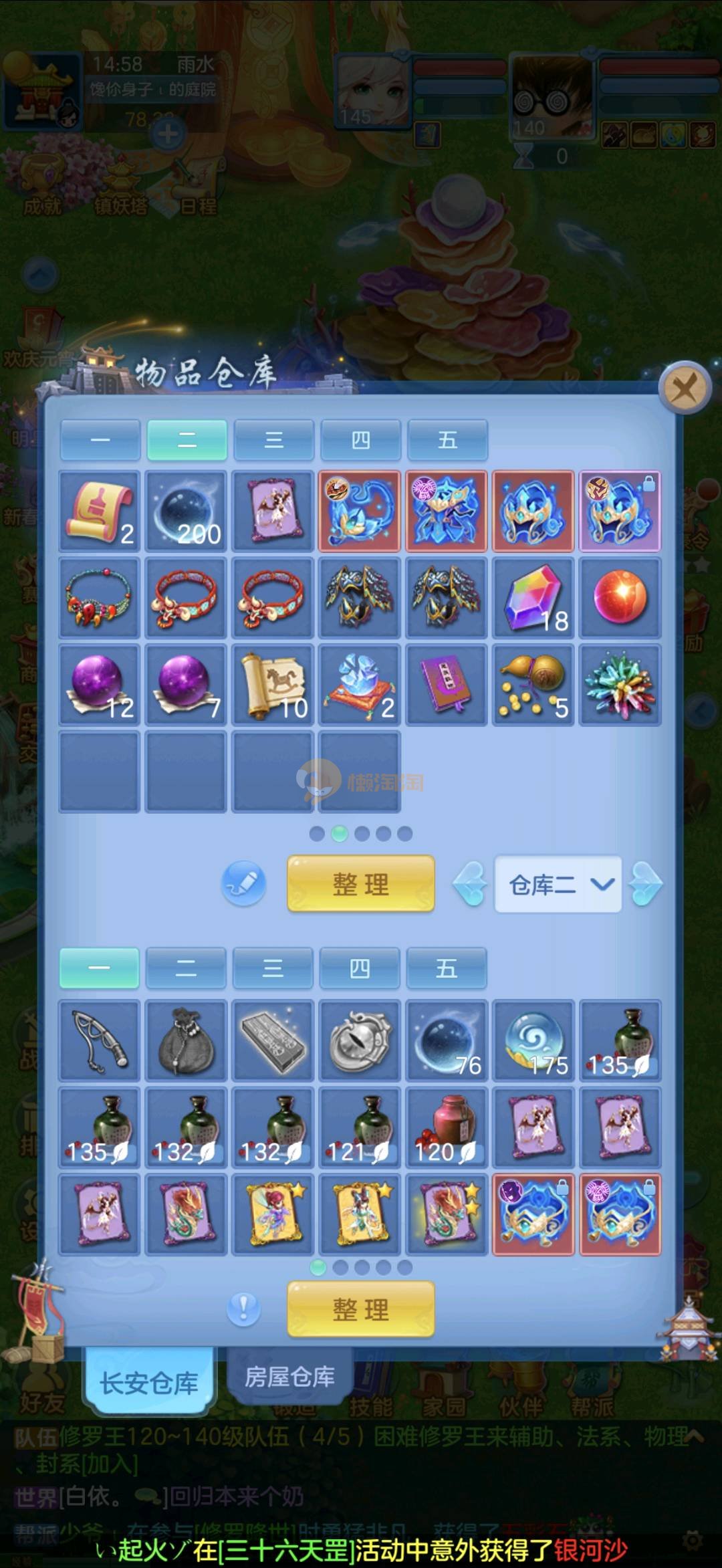Viewport: 722px width, 1568px height.
Task: Switch to the 房屋仓库 tab
Action: 289,1377
